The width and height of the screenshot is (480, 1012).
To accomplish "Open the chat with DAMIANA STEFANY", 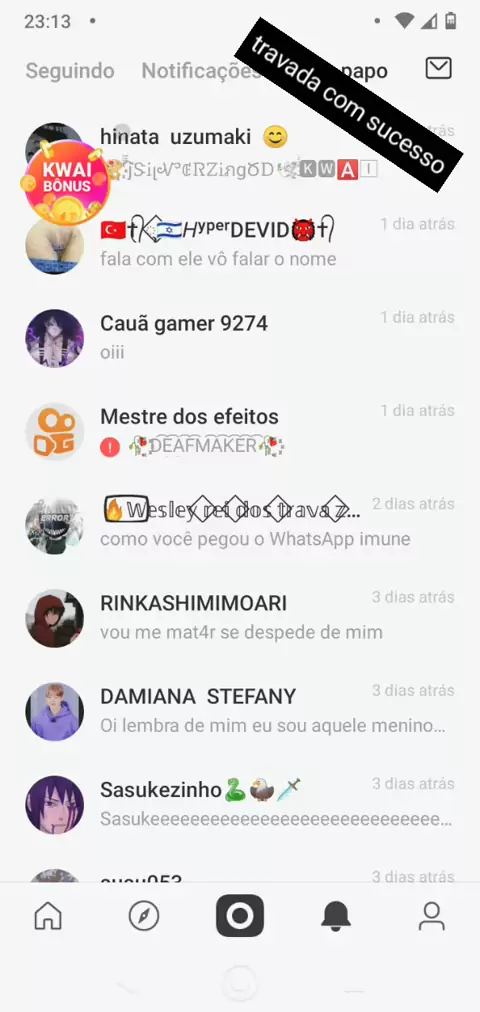I will click(240, 711).
